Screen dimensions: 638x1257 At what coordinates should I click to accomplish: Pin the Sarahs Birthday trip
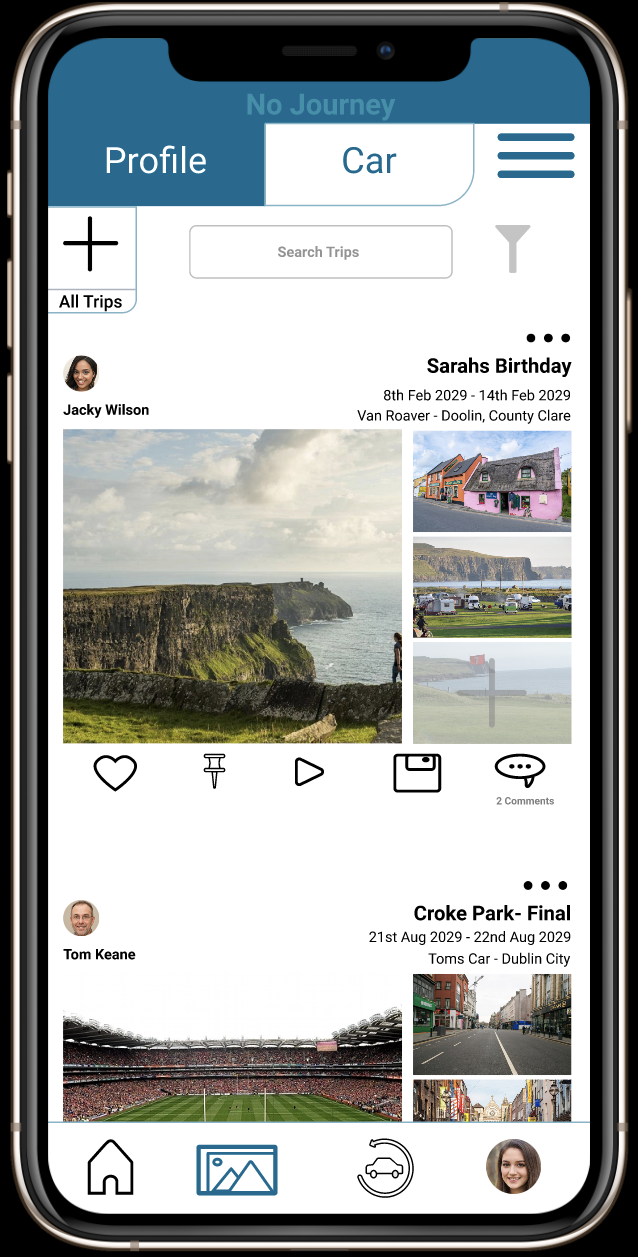[214, 771]
